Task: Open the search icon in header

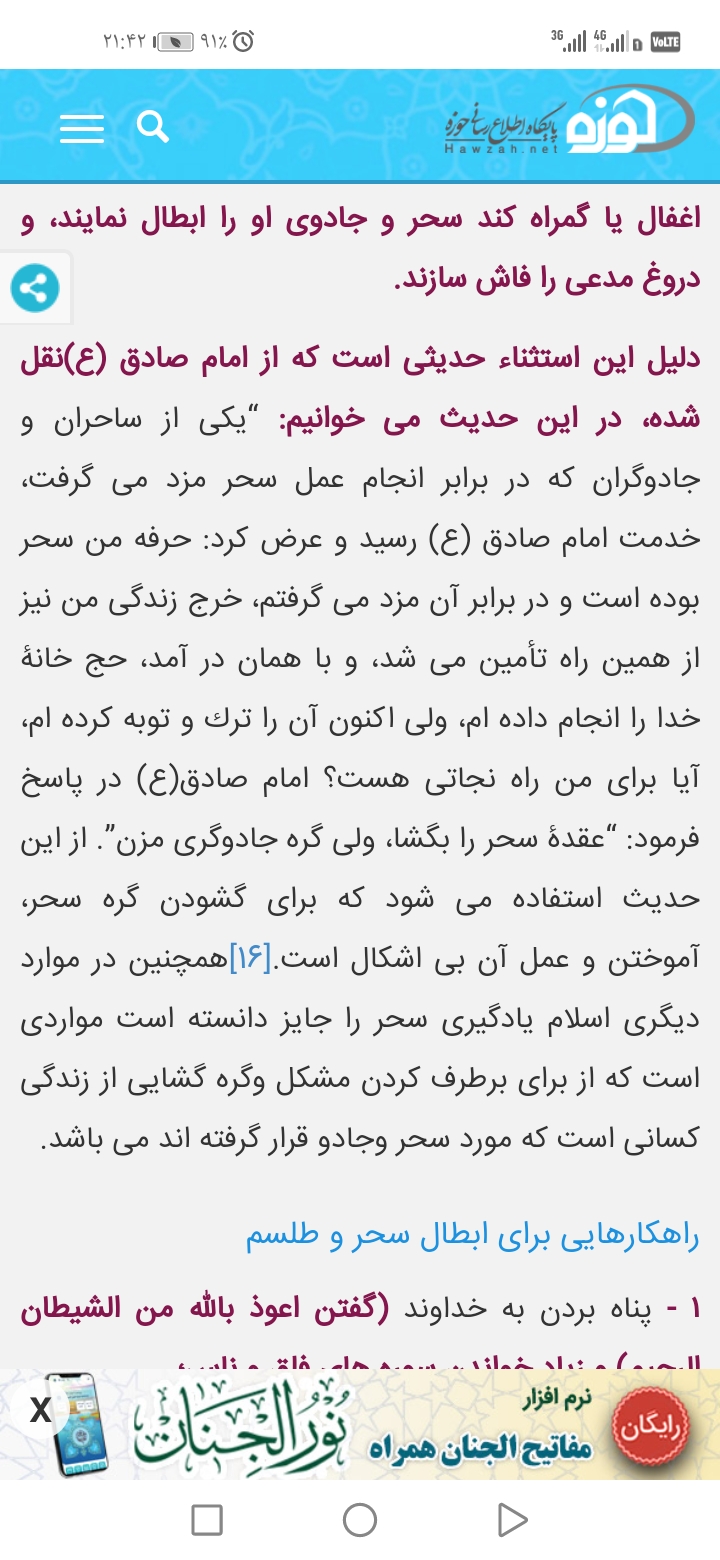Action: (152, 127)
